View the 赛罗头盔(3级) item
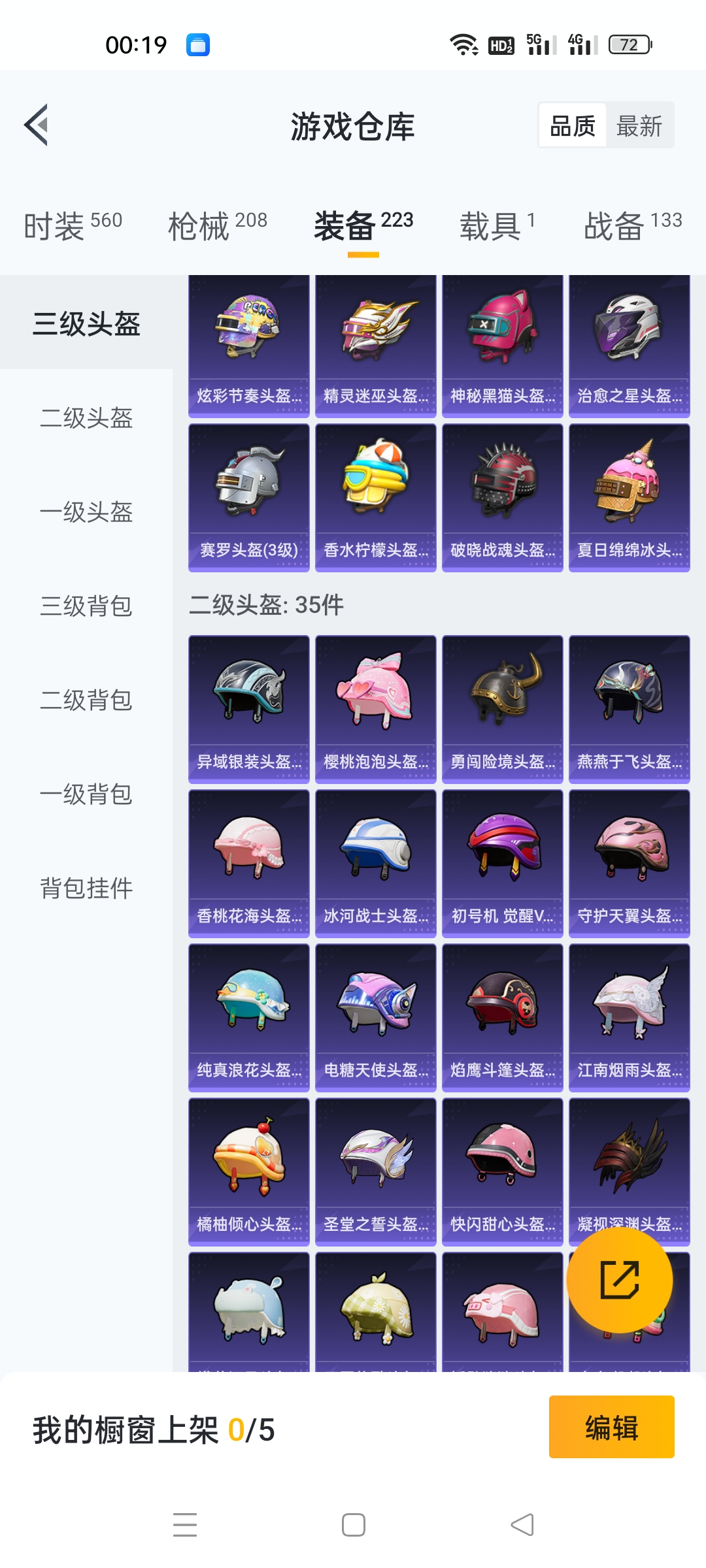The height and width of the screenshot is (1568, 706). [249, 498]
